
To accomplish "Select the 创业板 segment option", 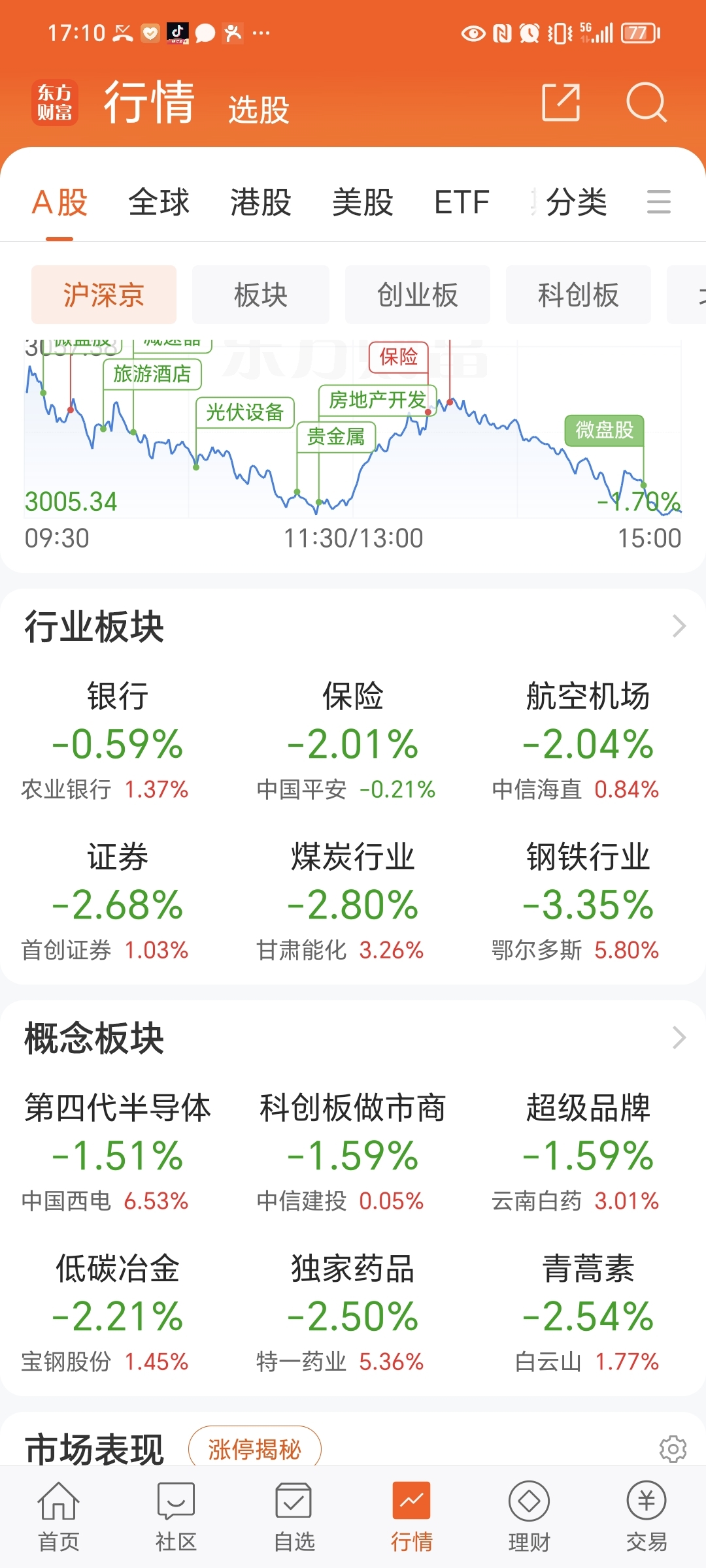I will pos(418,295).
